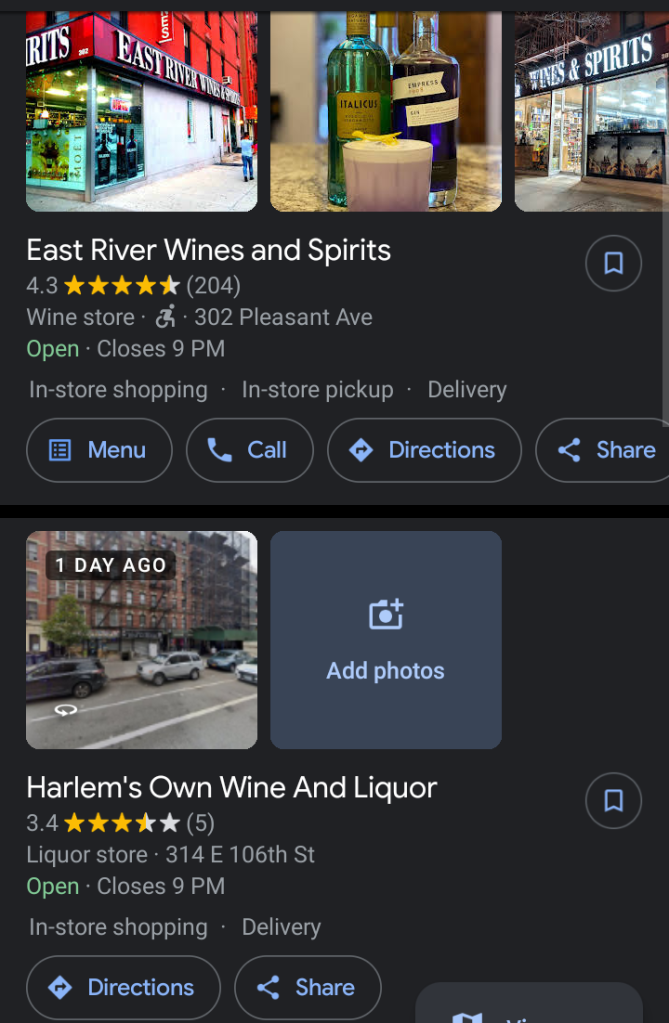Call East River Wines and Spirits
Viewport: 669px width, 1023px height.
pyautogui.click(x=249, y=450)
